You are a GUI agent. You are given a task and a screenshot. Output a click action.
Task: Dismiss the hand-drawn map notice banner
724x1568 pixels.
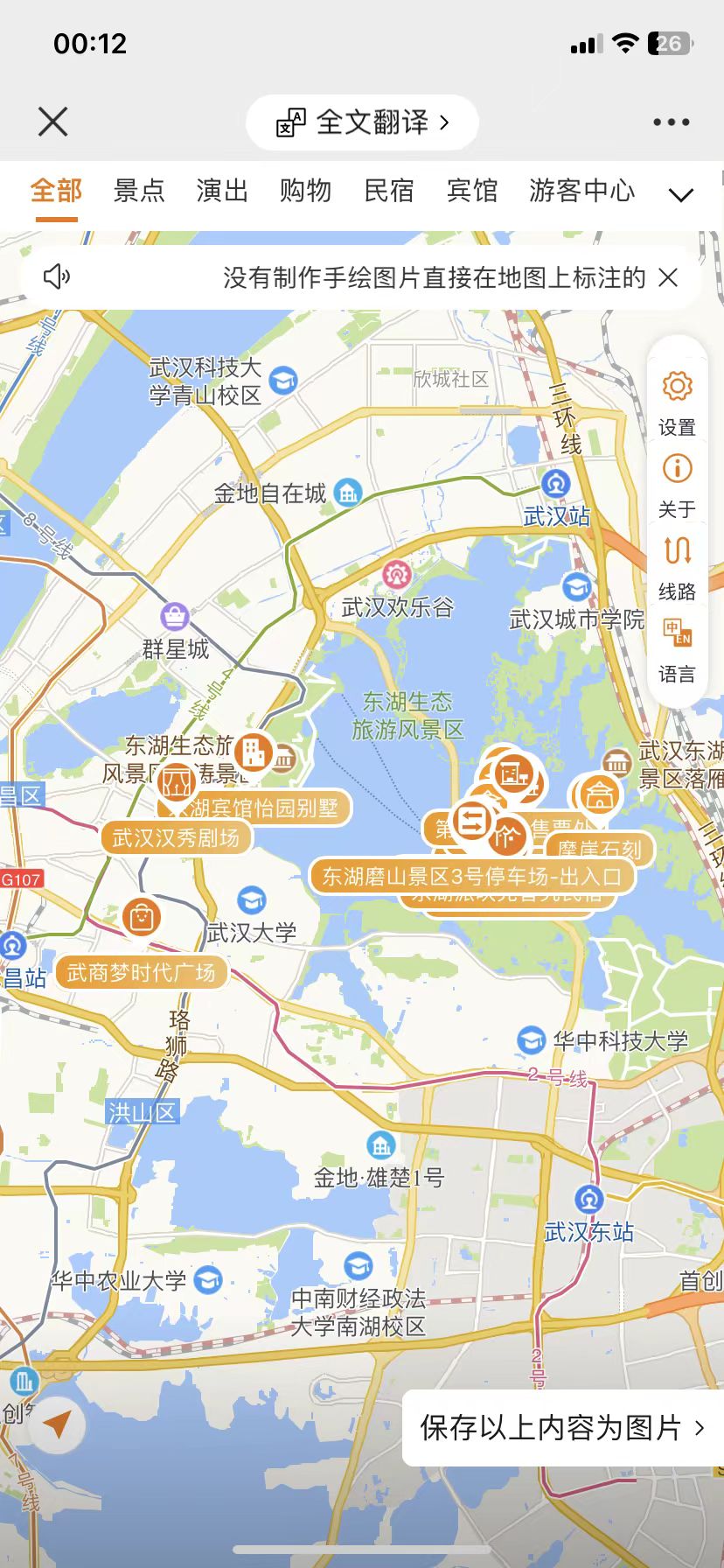668,277
